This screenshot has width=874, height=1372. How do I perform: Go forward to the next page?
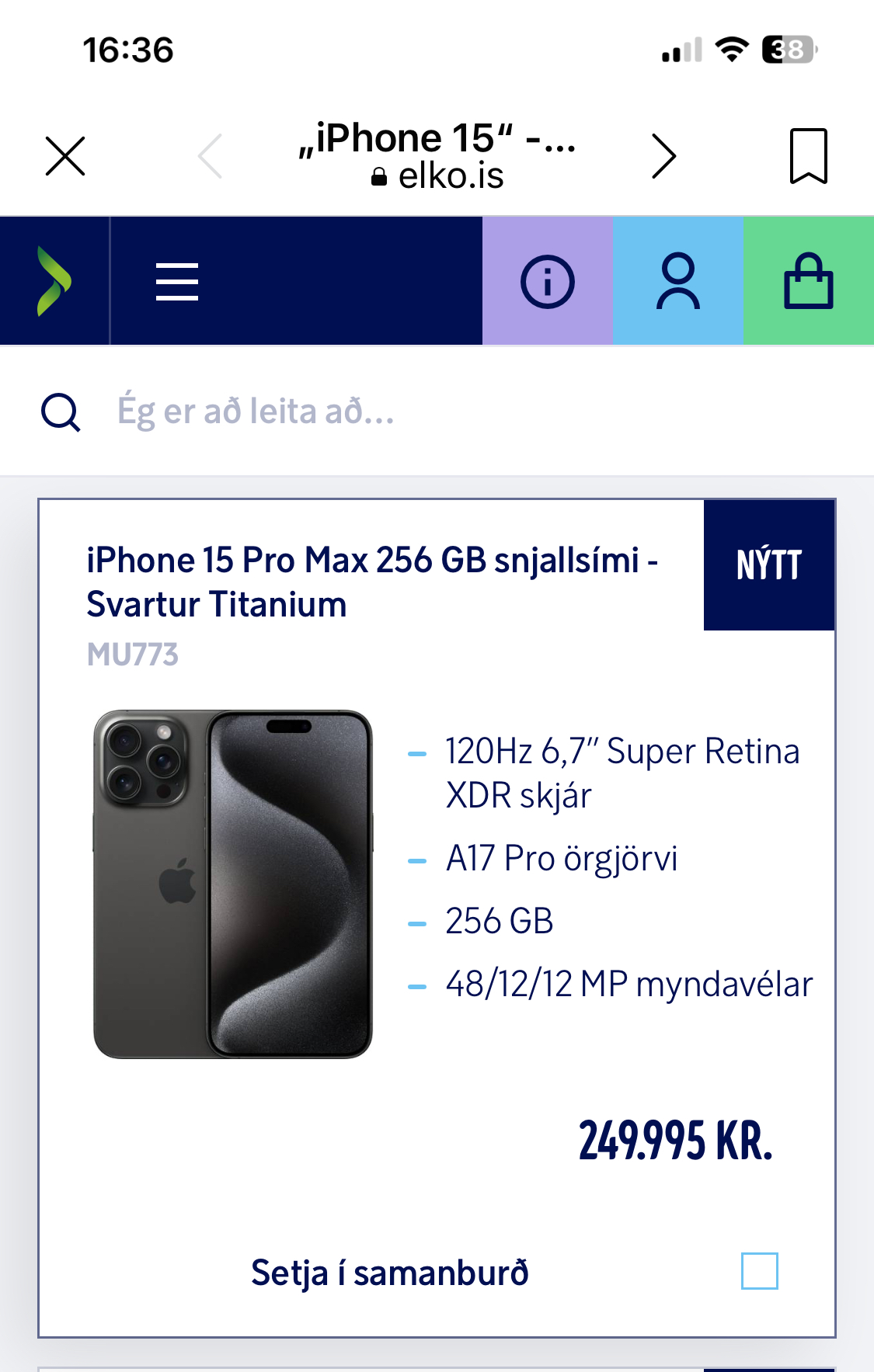point(663,156)
